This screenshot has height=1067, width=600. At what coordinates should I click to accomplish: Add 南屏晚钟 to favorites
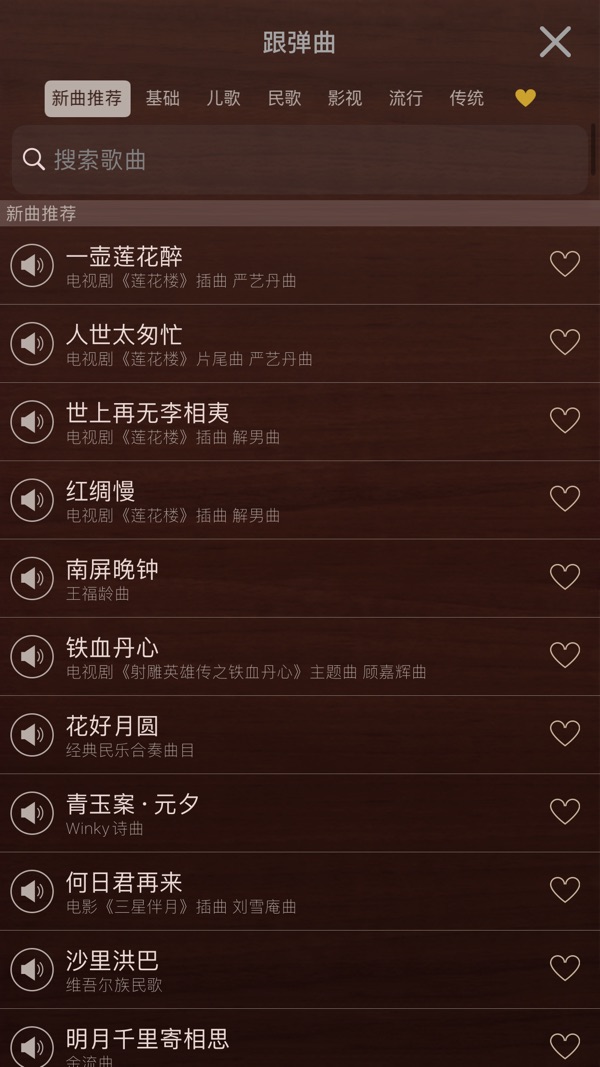point(565,577)
